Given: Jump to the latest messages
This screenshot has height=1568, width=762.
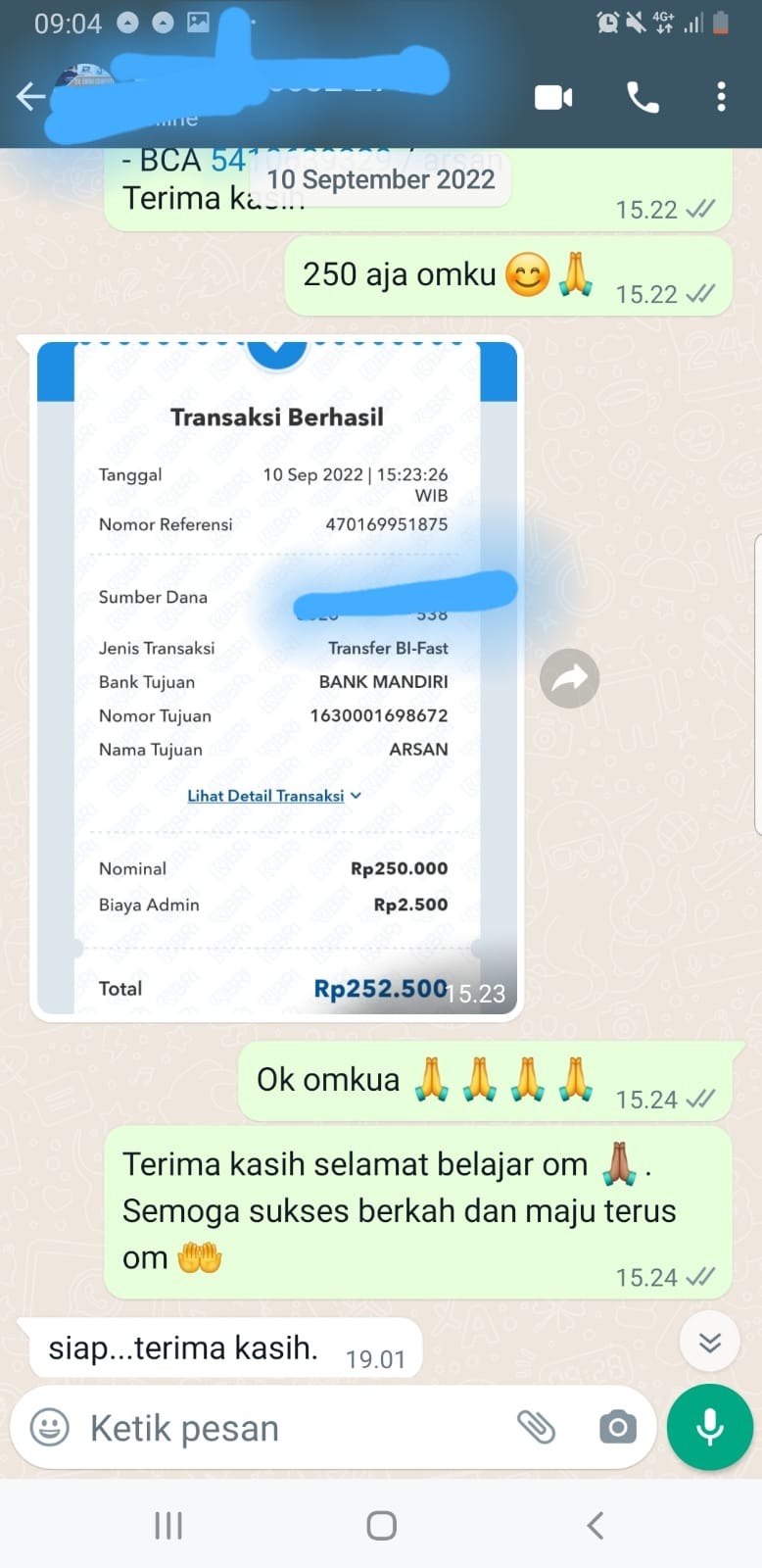Looking at the screenshot, I should point(709,1342).
